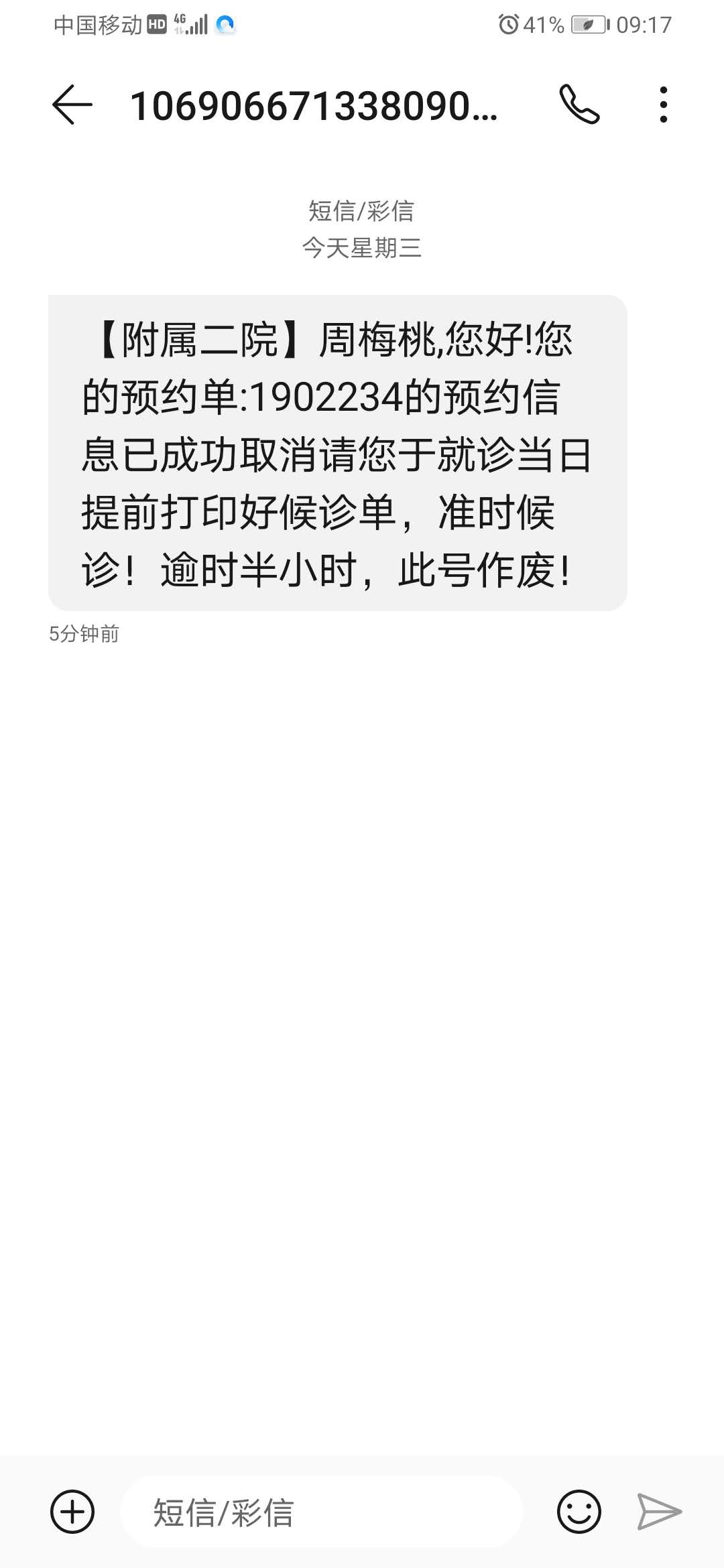
Task: Open the plus attachment options
Action: pos(72,1512)
